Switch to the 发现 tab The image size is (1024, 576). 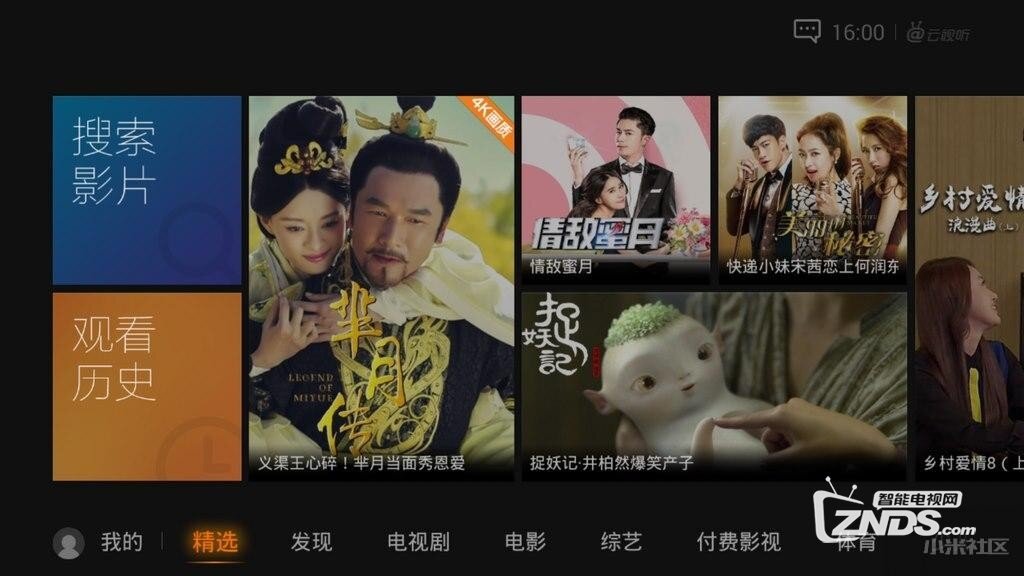pyautogui.click(x=311, y=542)
